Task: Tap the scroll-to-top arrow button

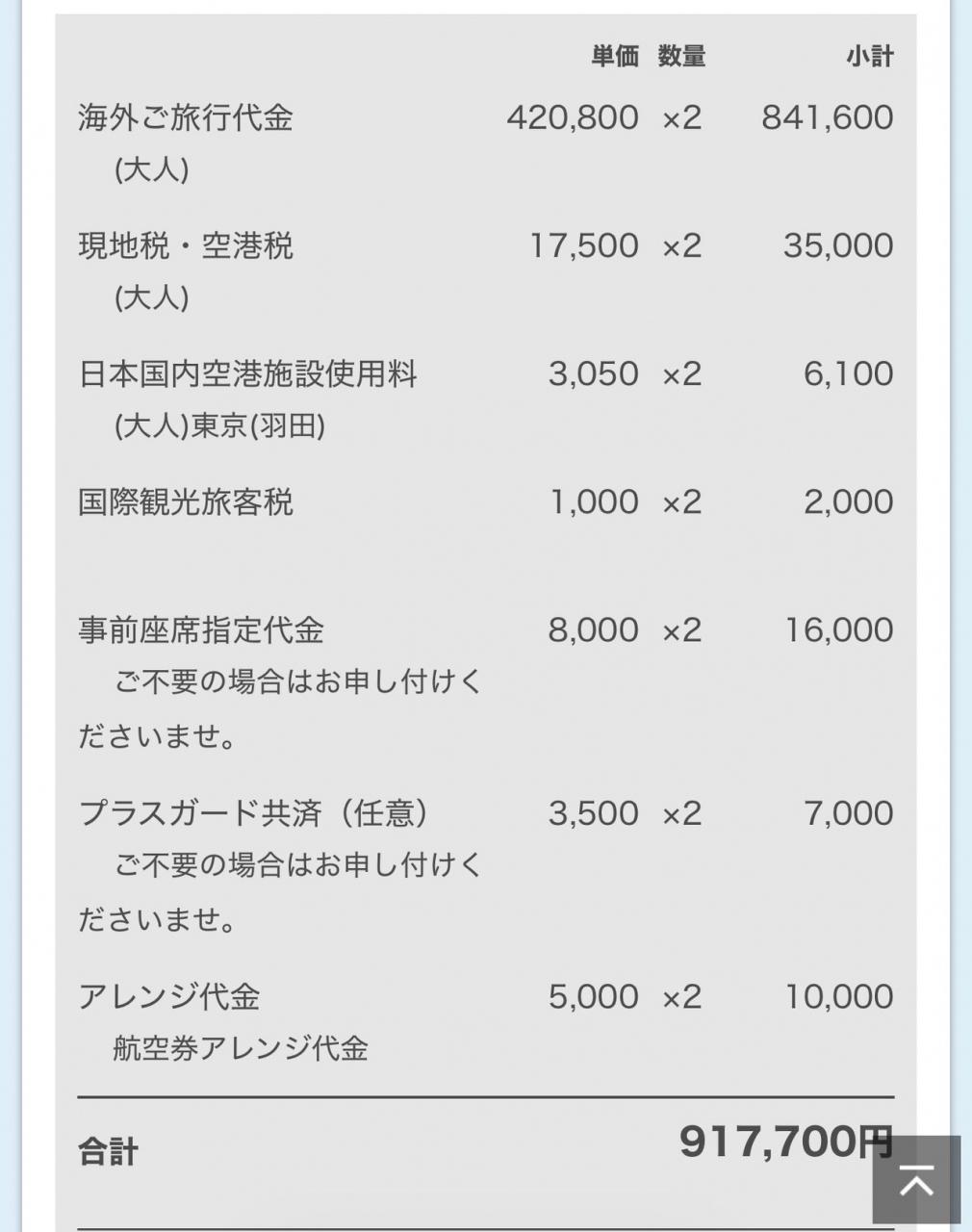Action: (916, 1179)
